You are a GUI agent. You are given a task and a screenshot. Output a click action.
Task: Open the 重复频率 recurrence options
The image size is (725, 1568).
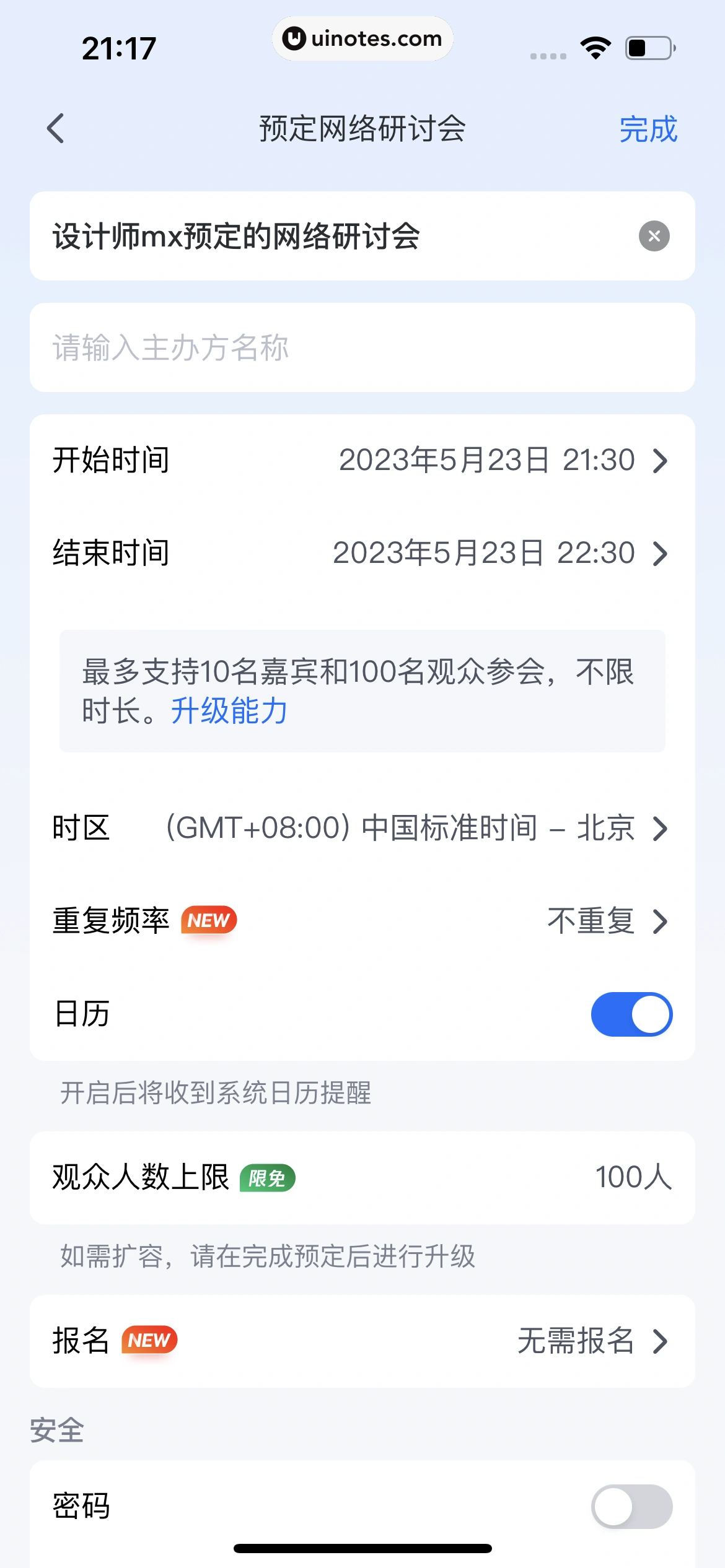click(362, 921)
